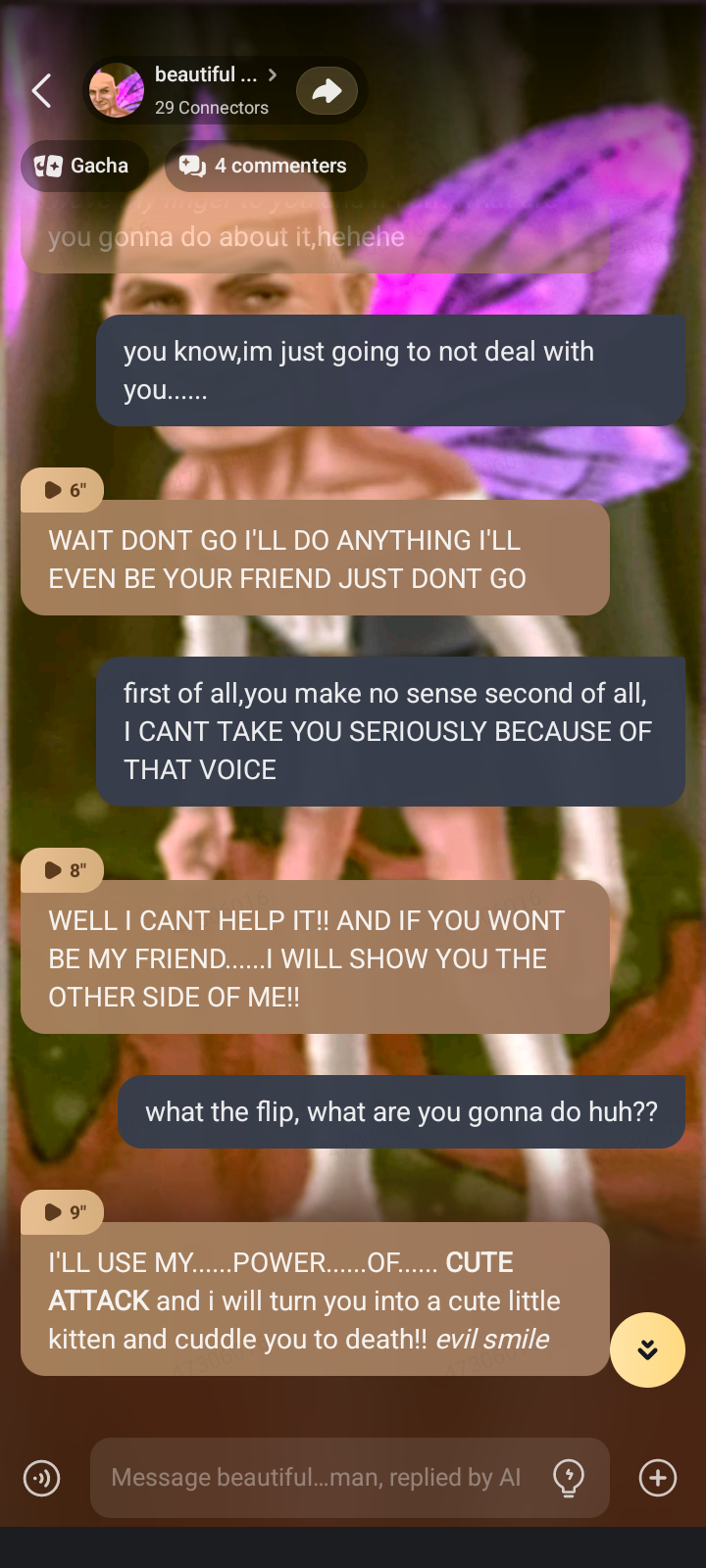
Task: Get reply suggestions from the lightbulb icon
Action: click(569, 1478)
